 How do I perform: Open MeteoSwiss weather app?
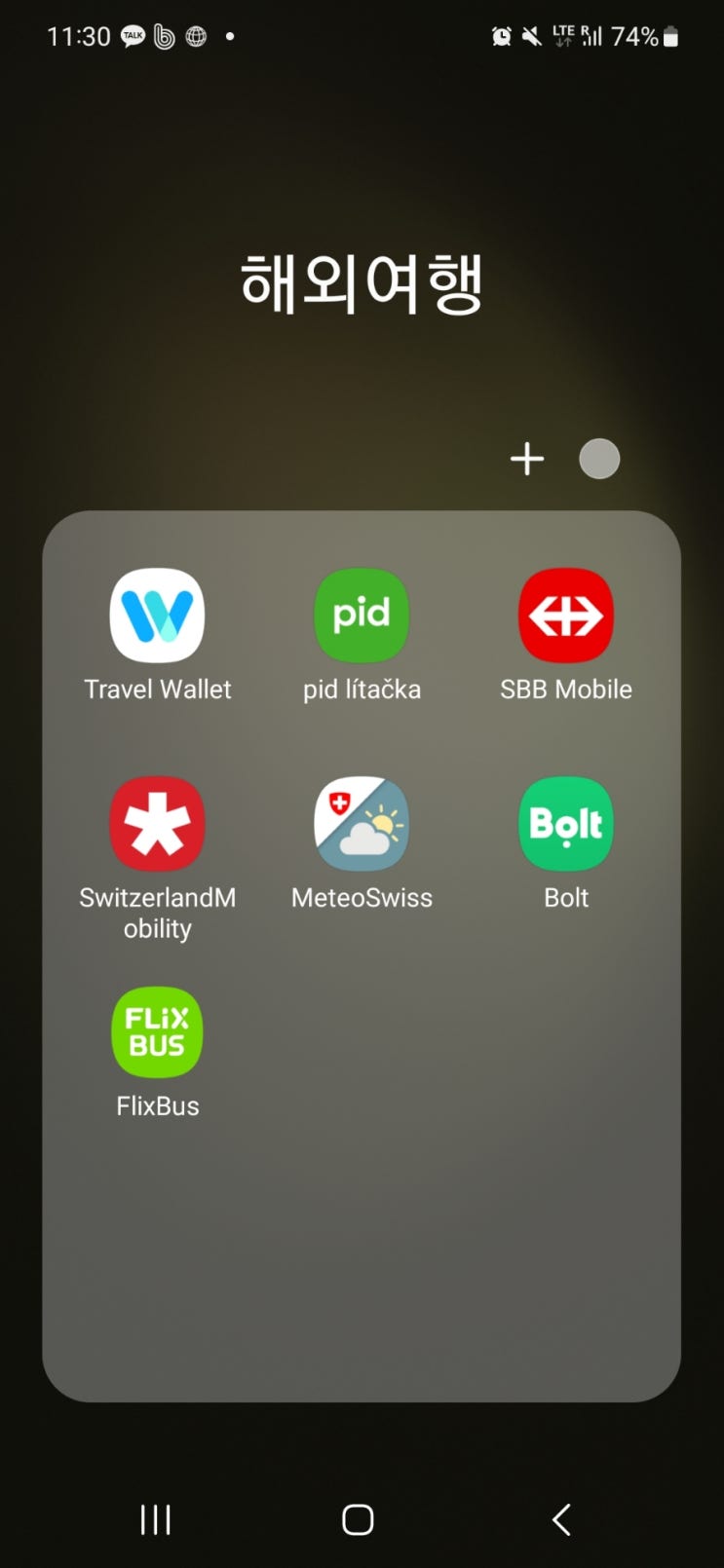pyautogui.click(x=362, y=825)
